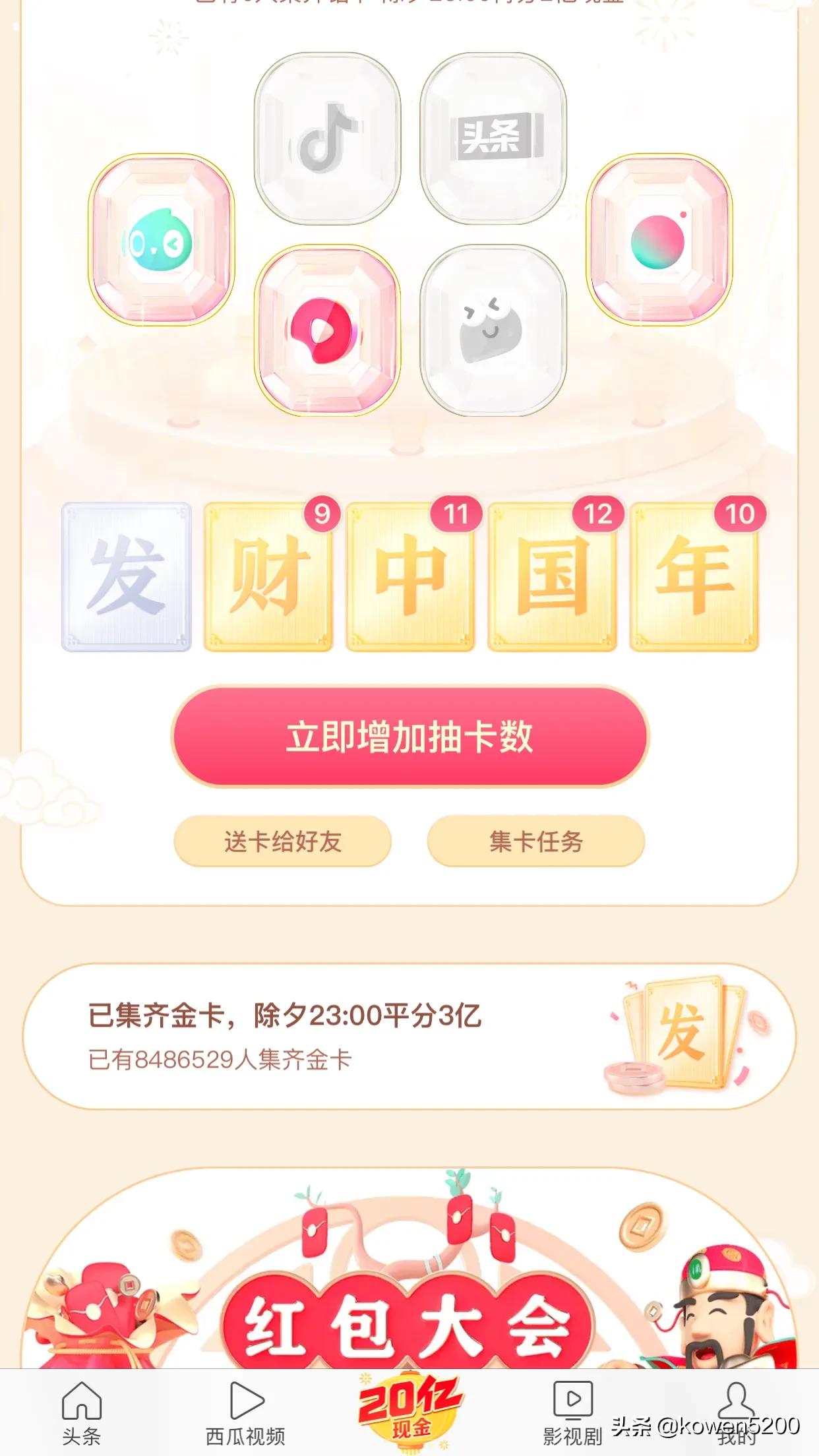Select the 发 card

(x=127, y=577)
